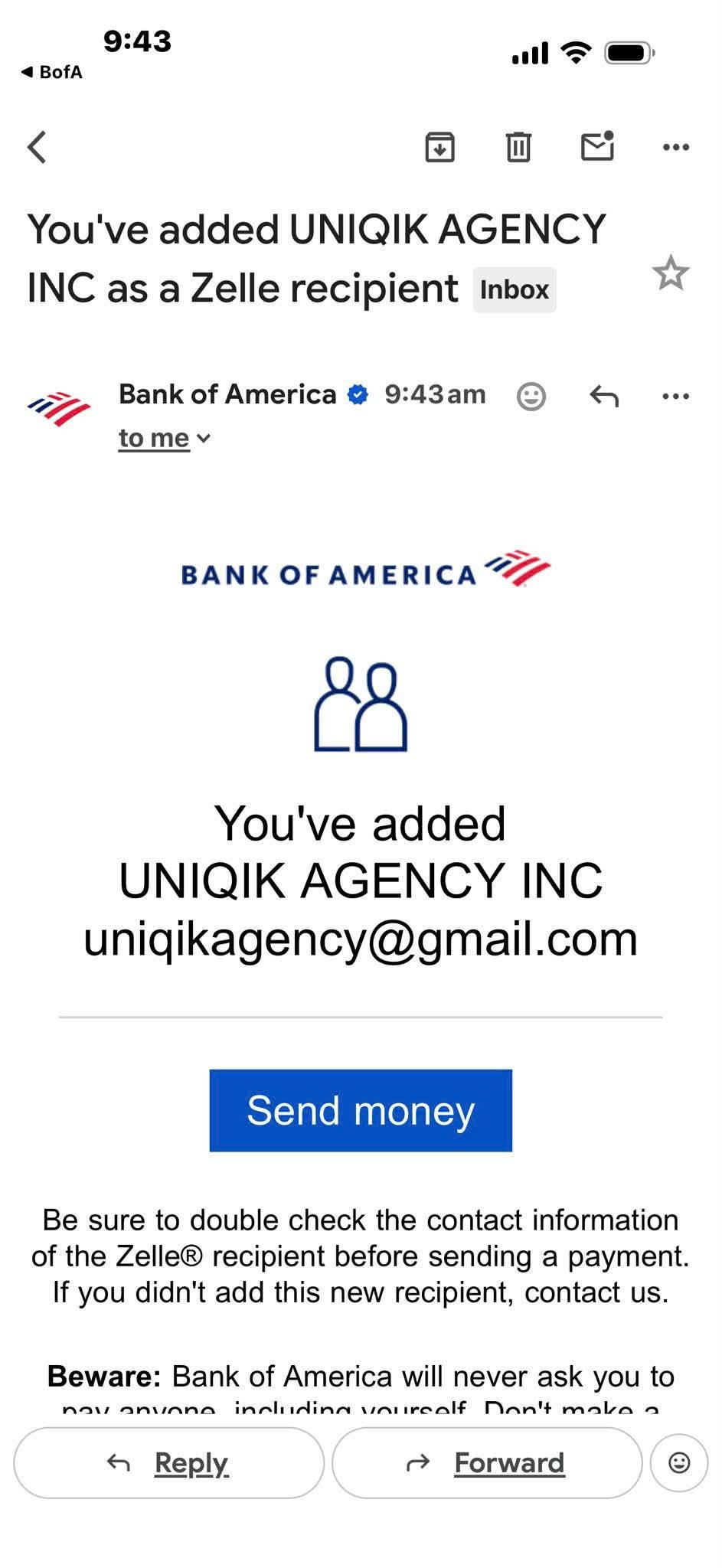This screenshot has width=722, height=1568.
Task: Delete this email with trash icon
Action: 518,147
